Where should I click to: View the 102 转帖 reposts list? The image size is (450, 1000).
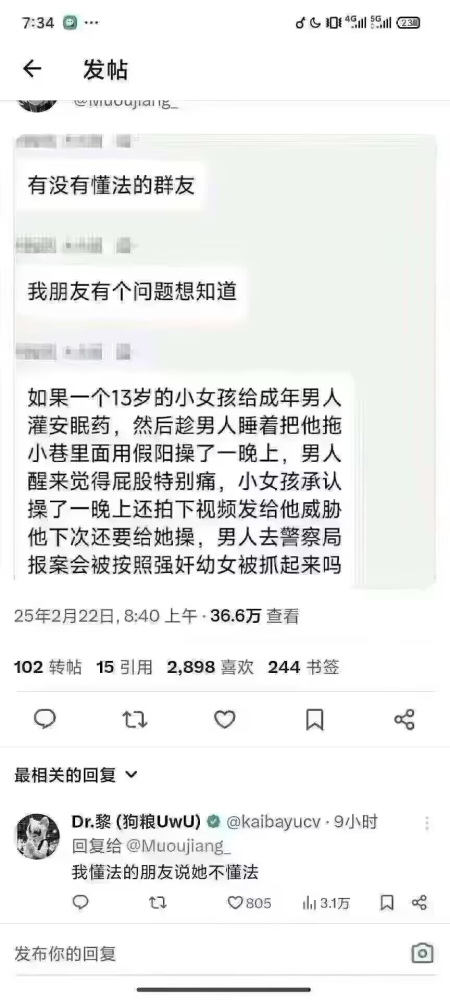[48, 667]
